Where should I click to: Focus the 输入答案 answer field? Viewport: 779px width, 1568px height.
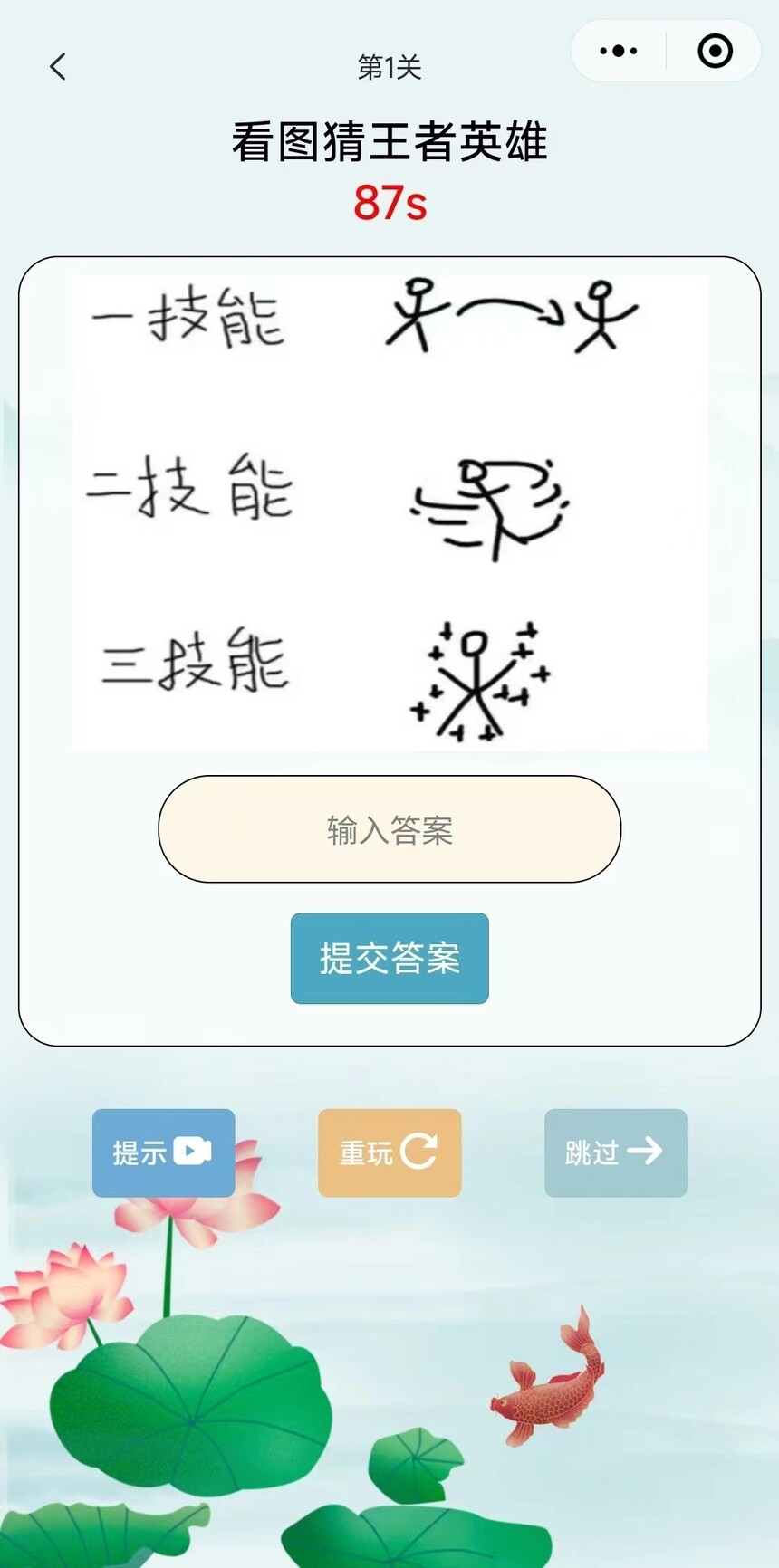[389, 828]
